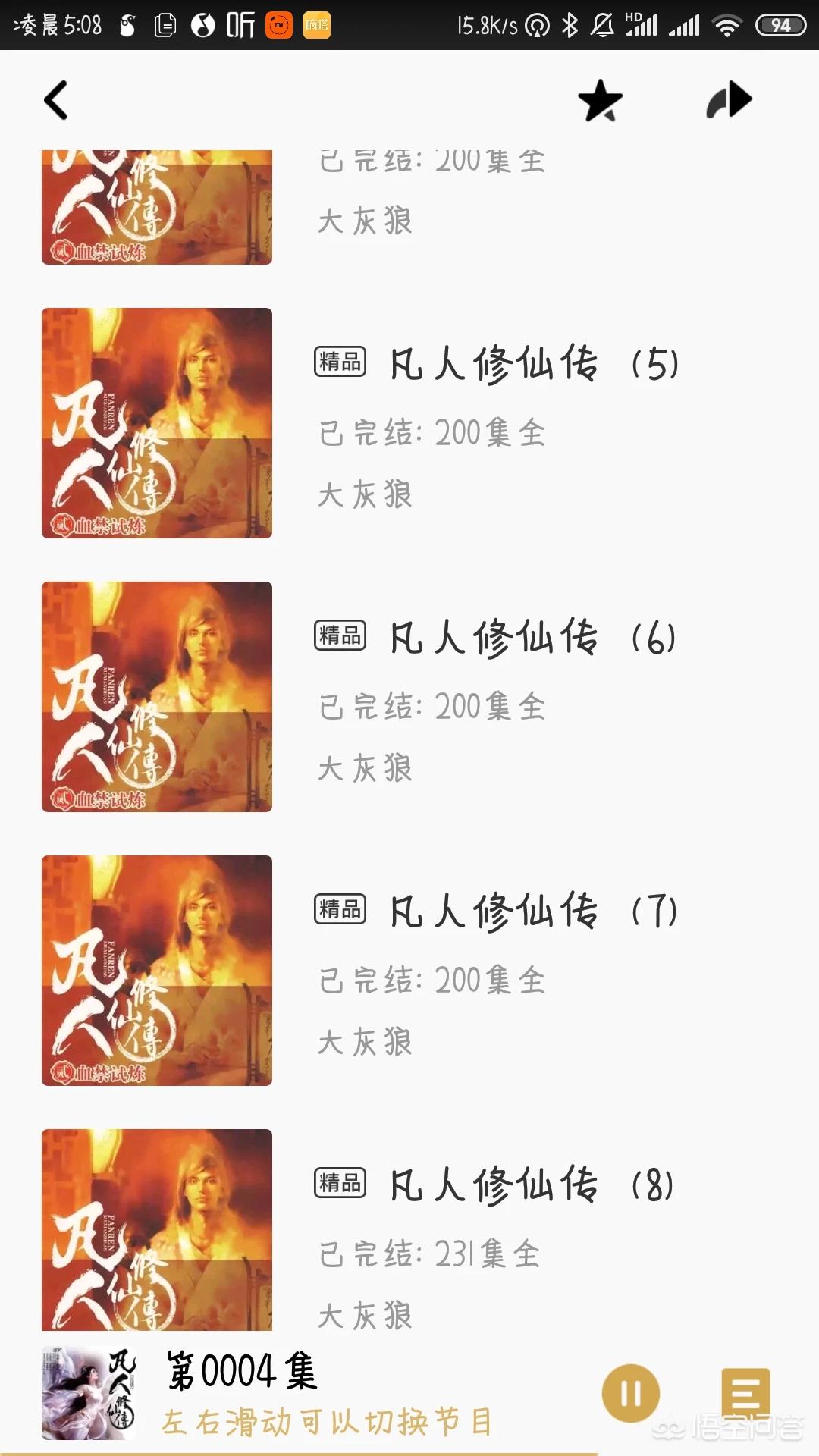Open 凡人修仙传 (7) audiobook

tap(409, 971)
